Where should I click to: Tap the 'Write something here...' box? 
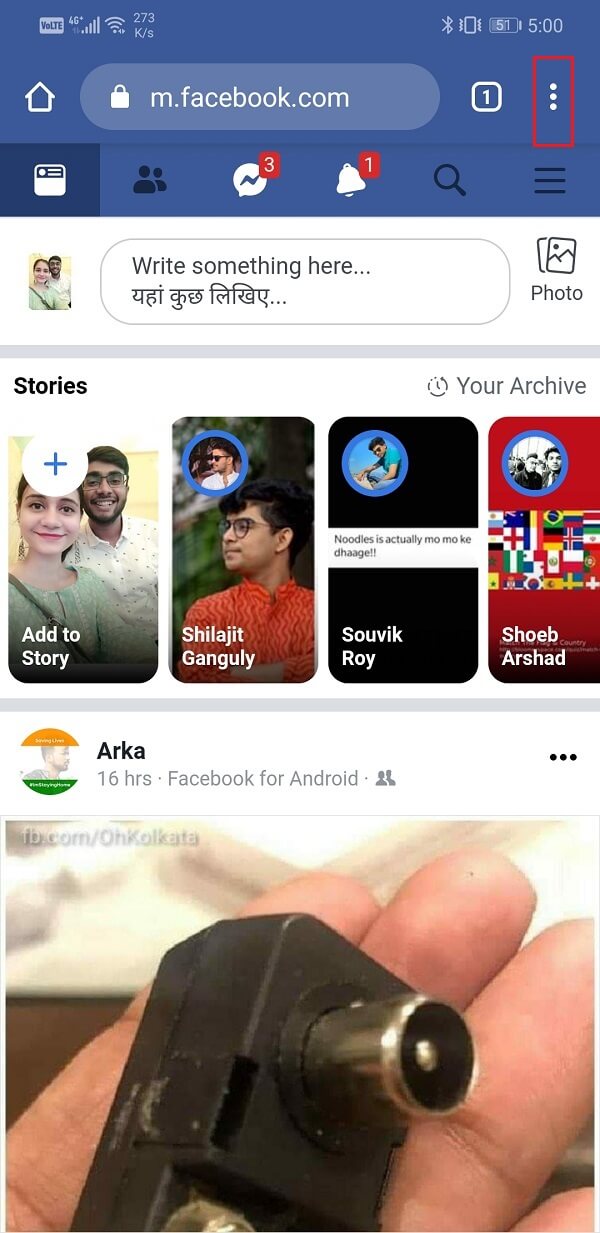(x=305, y=281)
